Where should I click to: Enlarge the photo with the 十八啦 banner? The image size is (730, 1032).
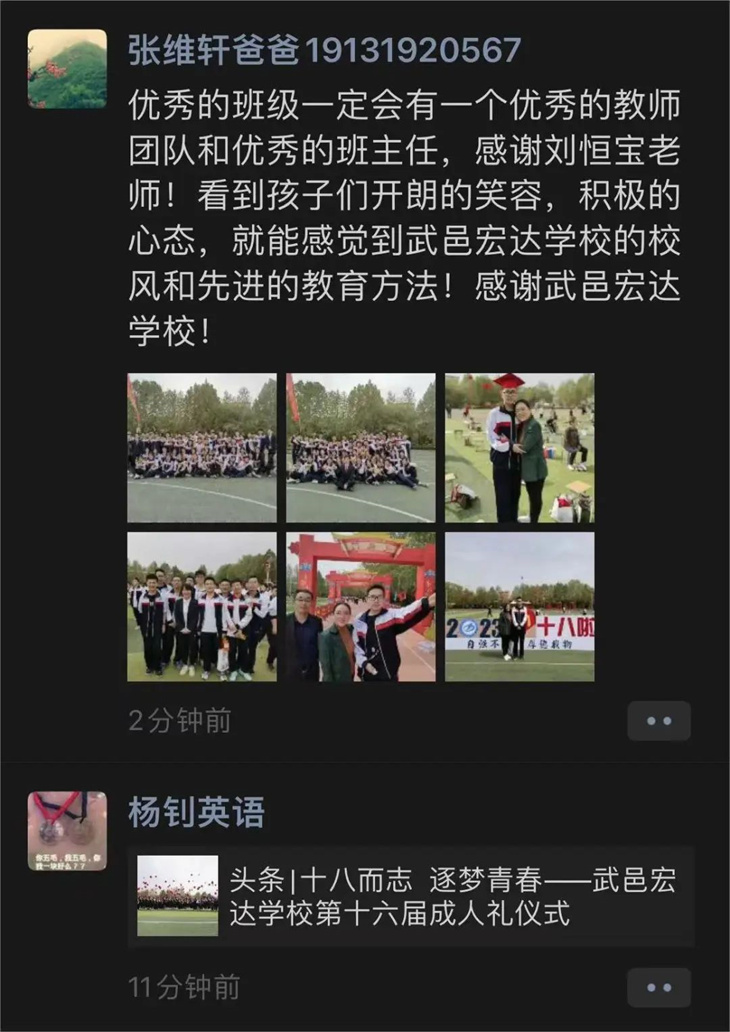tap(519, 607)
